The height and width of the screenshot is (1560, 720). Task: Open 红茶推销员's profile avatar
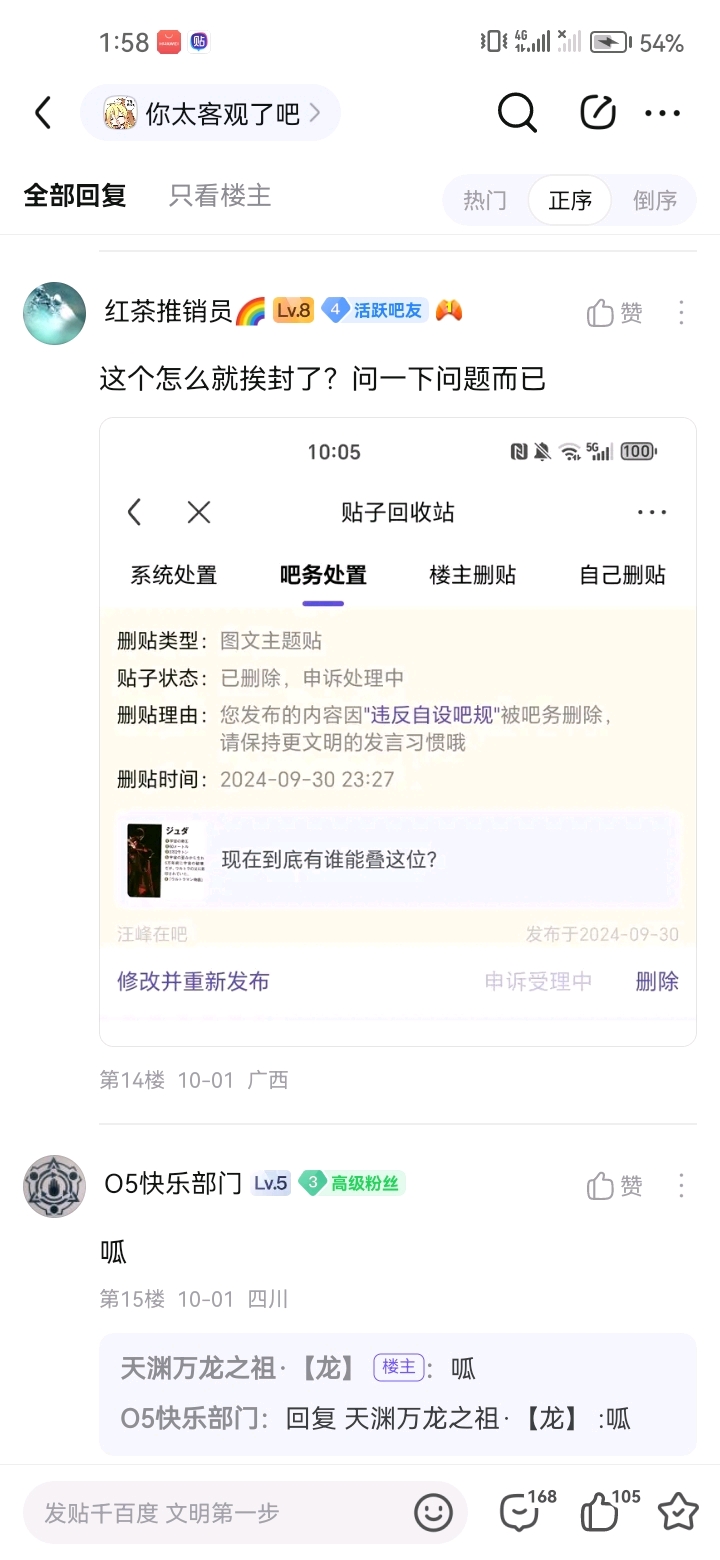(x=54, y=313)
